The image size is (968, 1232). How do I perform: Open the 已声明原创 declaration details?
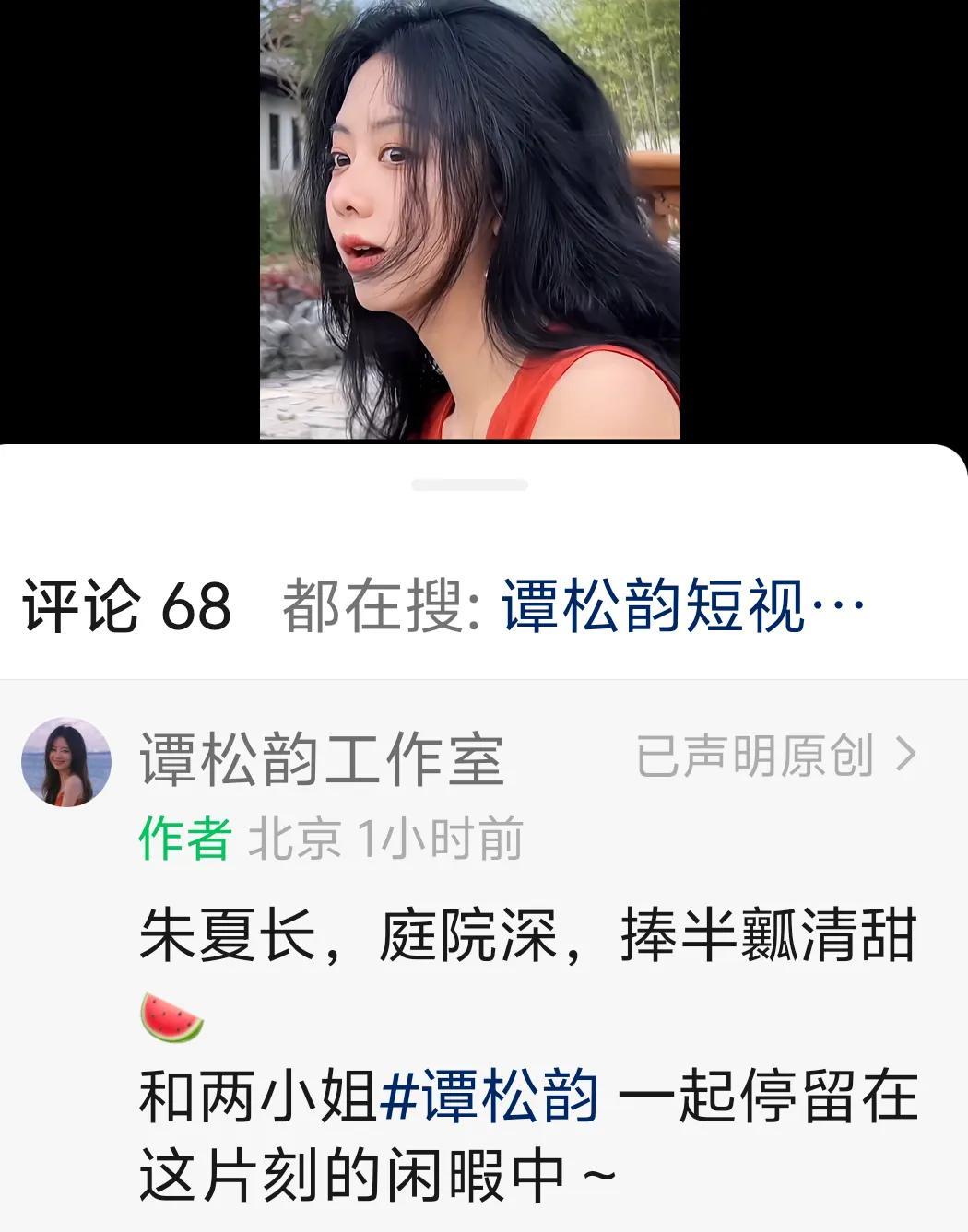point(776,757)
